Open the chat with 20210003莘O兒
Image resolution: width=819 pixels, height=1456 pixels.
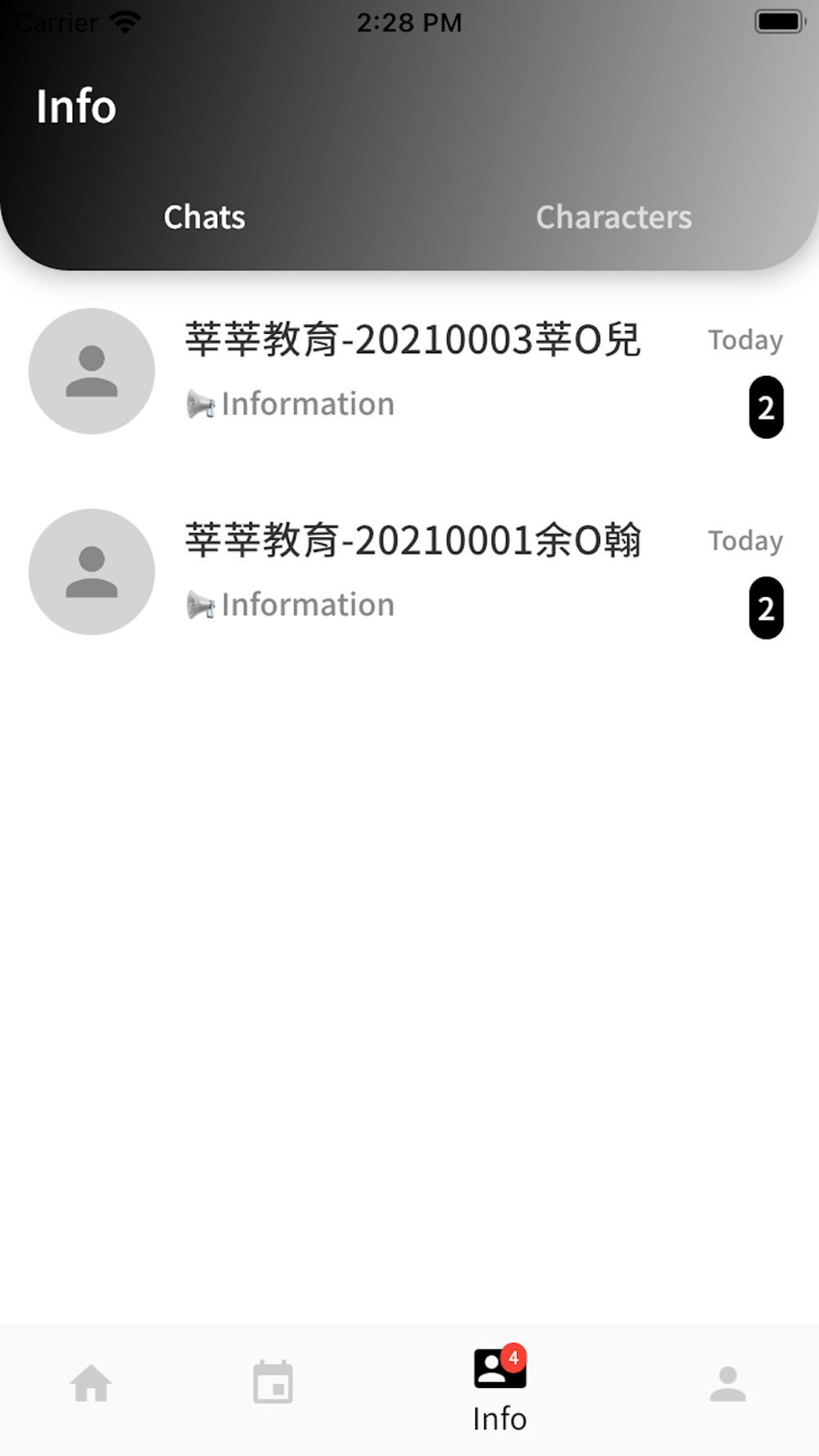[x=409, y=371]
